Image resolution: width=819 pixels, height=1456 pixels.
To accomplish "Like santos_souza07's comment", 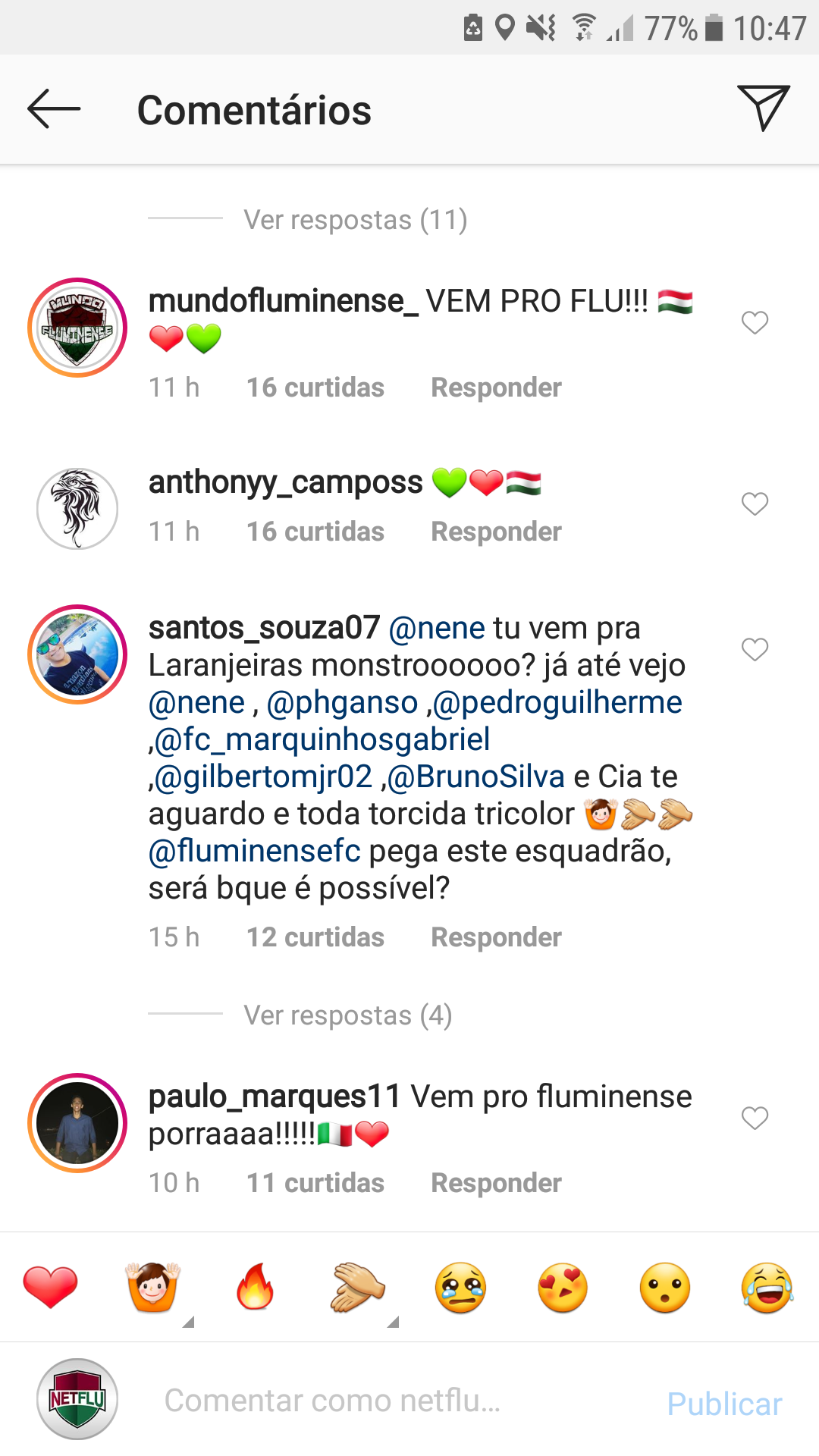I will pos(755,649).
